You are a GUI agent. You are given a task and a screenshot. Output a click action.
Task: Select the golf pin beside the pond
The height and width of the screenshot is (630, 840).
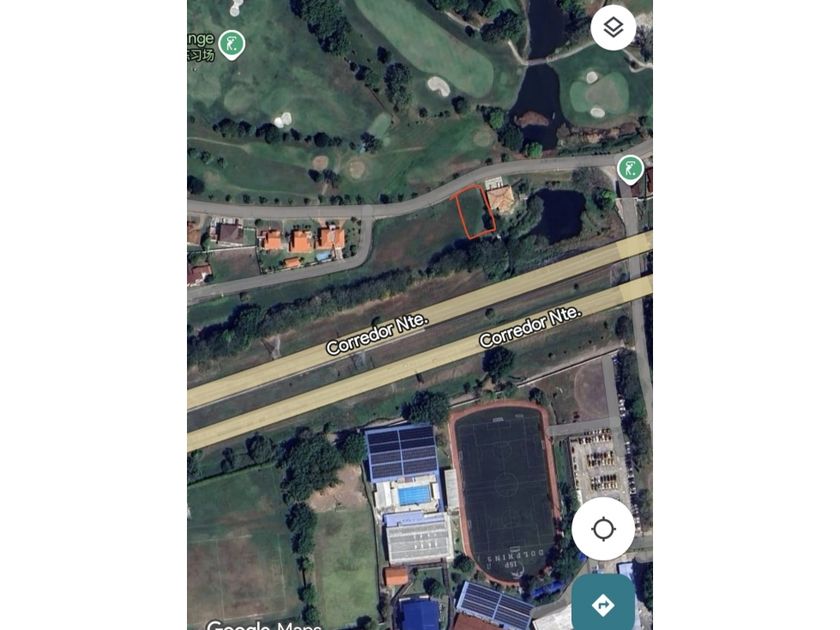[630, 169]
